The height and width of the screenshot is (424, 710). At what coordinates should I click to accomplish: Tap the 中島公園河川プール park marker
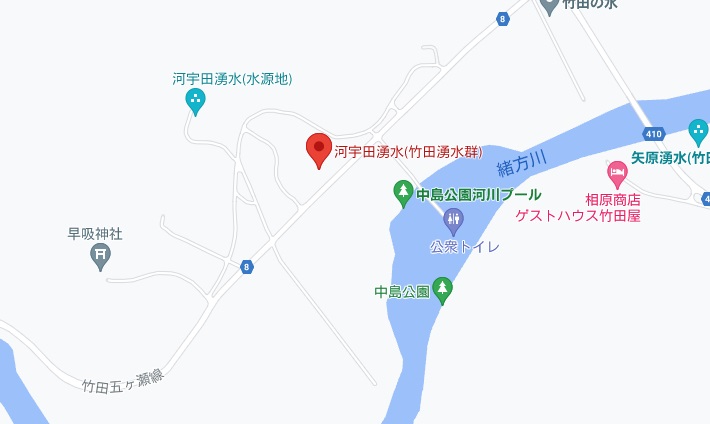click(403, 192)
